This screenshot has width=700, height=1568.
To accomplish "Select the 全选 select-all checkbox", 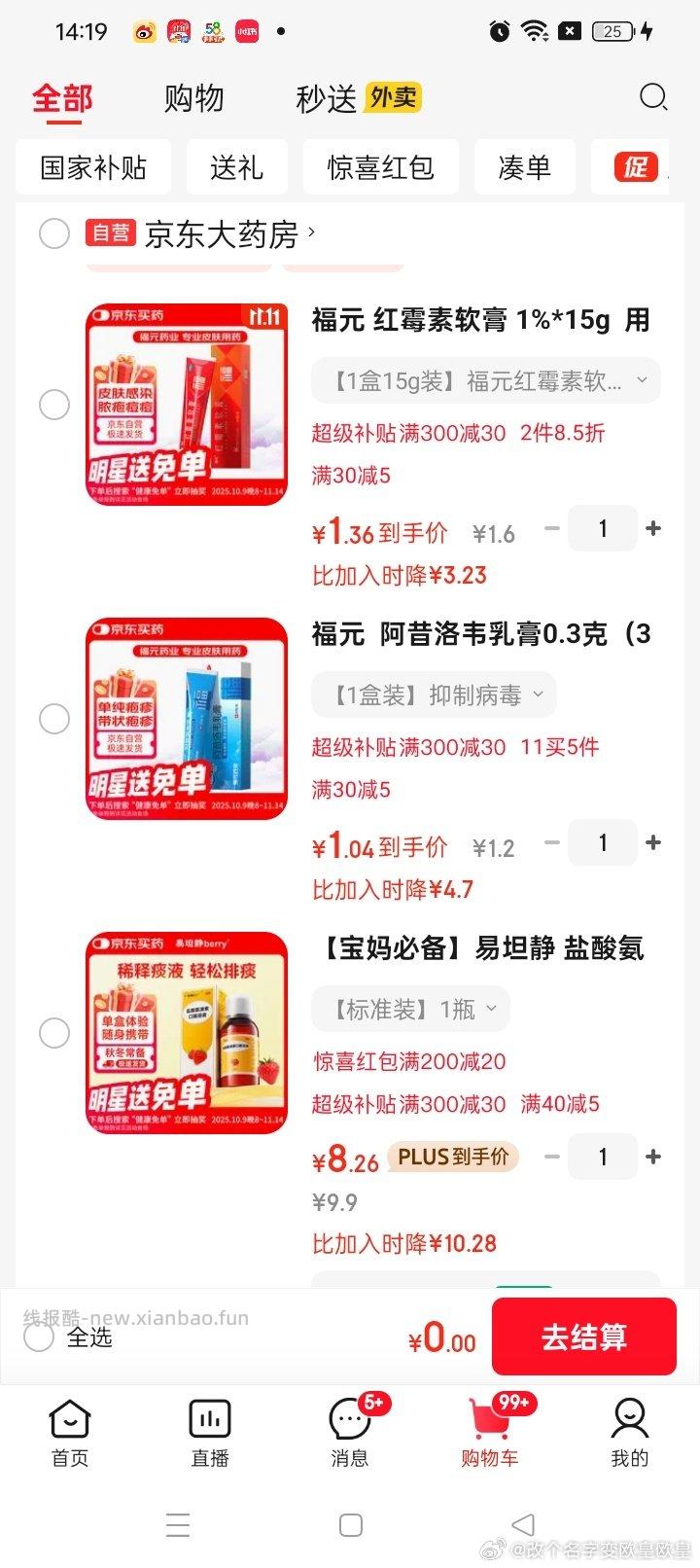I will (x=40, y=1337).
